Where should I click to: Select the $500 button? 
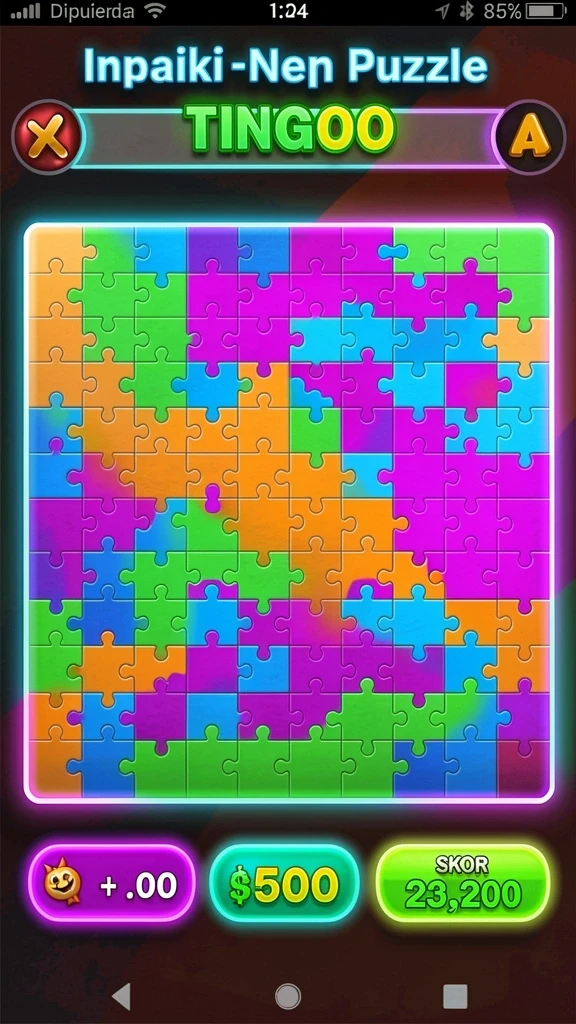click(284, 884)
